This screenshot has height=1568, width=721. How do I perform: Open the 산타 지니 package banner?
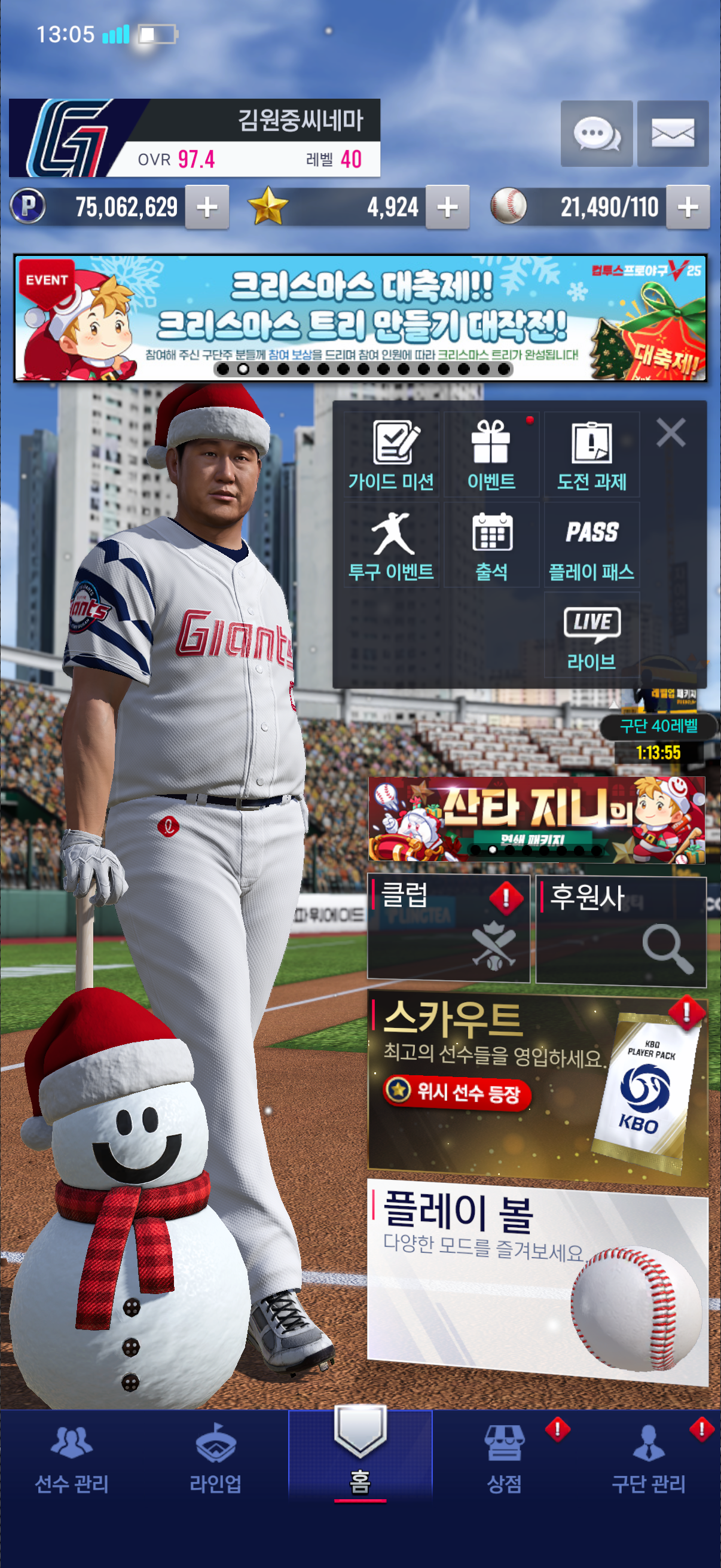[536, 819]
